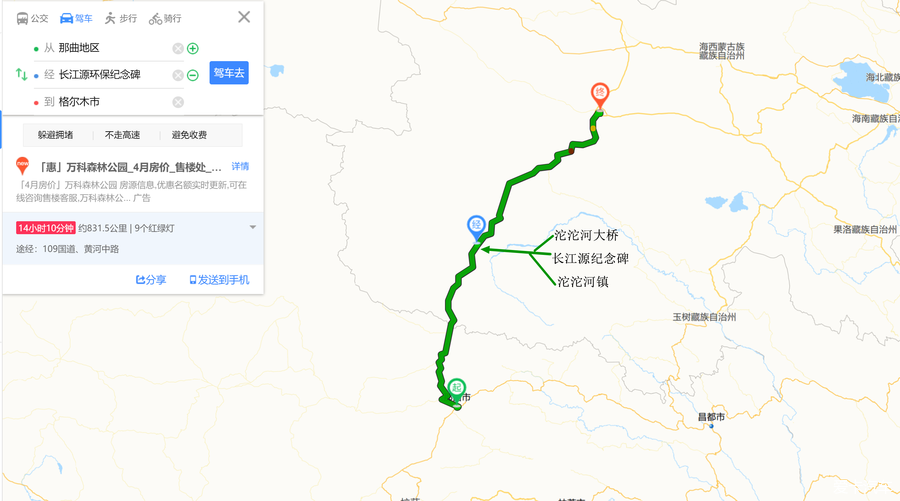Select the 驾车 driving tab

76,18
